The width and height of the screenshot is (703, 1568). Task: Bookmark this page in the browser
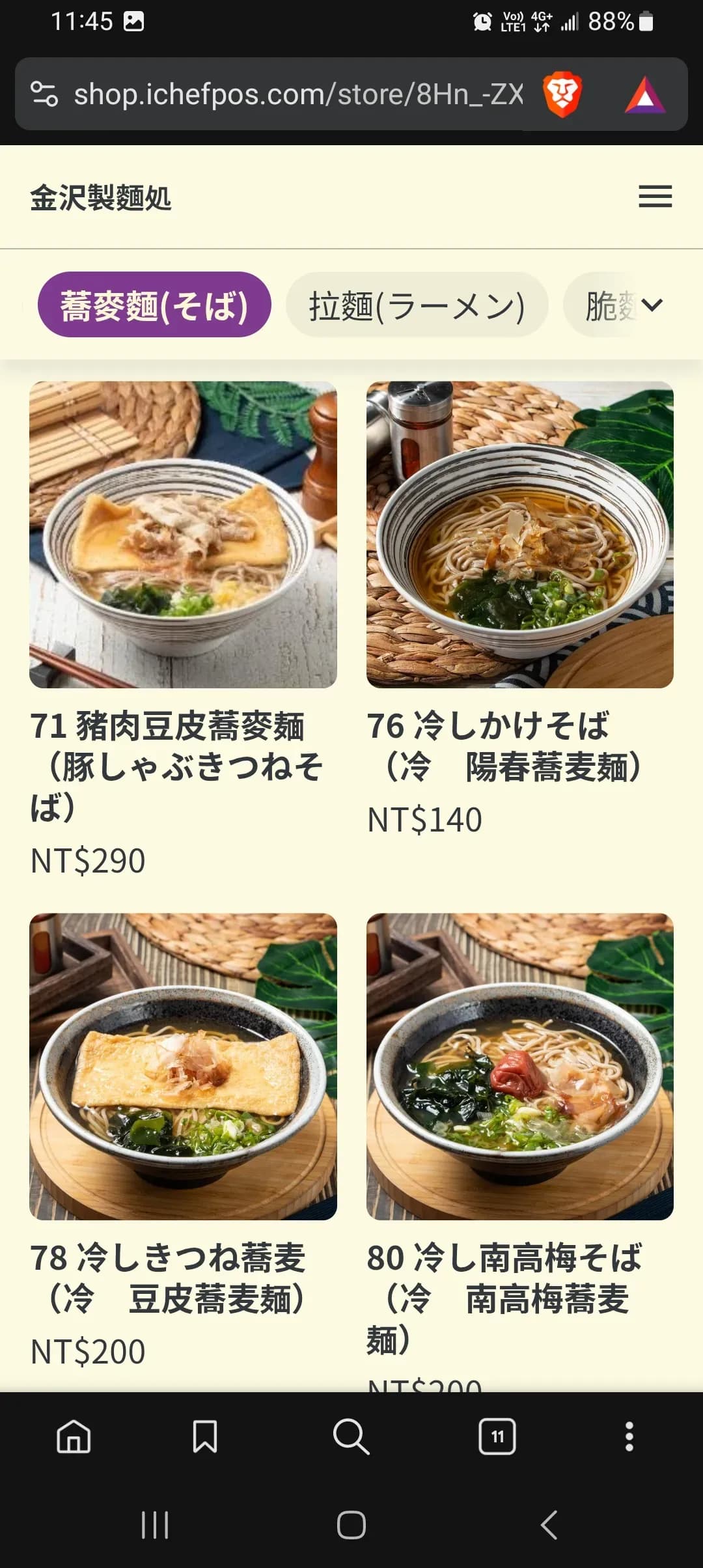tap(205, 1436)
